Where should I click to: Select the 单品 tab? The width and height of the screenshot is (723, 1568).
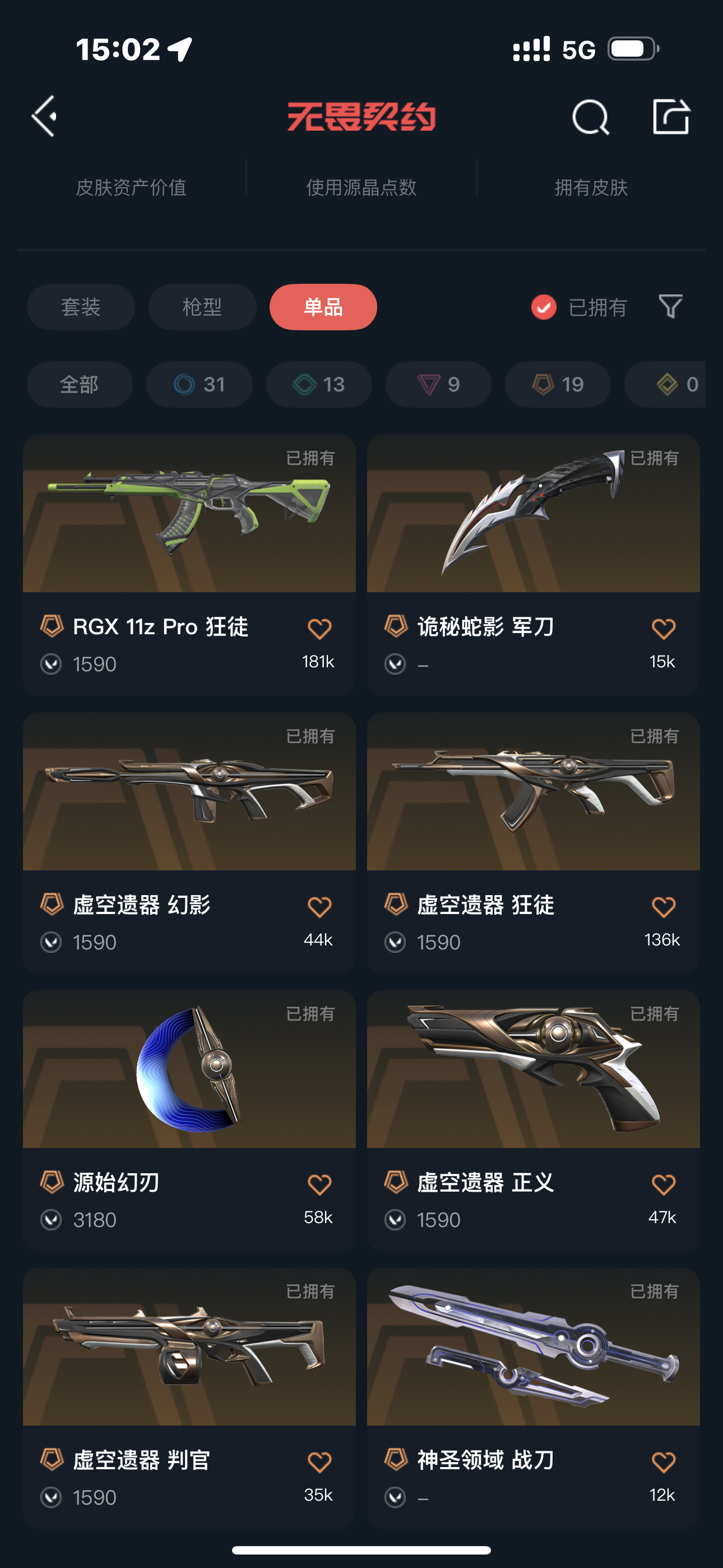pos(323,307)
